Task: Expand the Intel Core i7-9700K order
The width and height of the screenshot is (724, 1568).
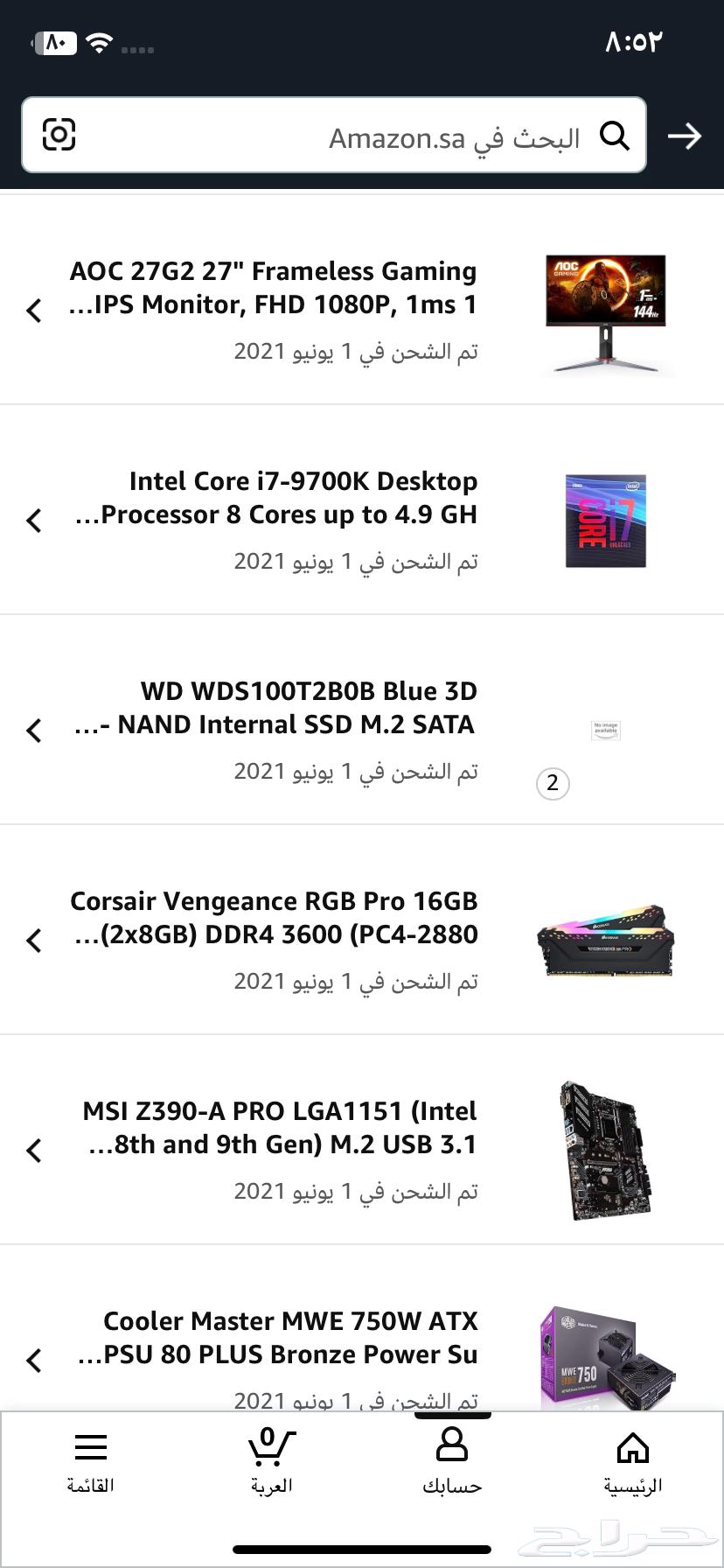Action: [x=34, y=521]
